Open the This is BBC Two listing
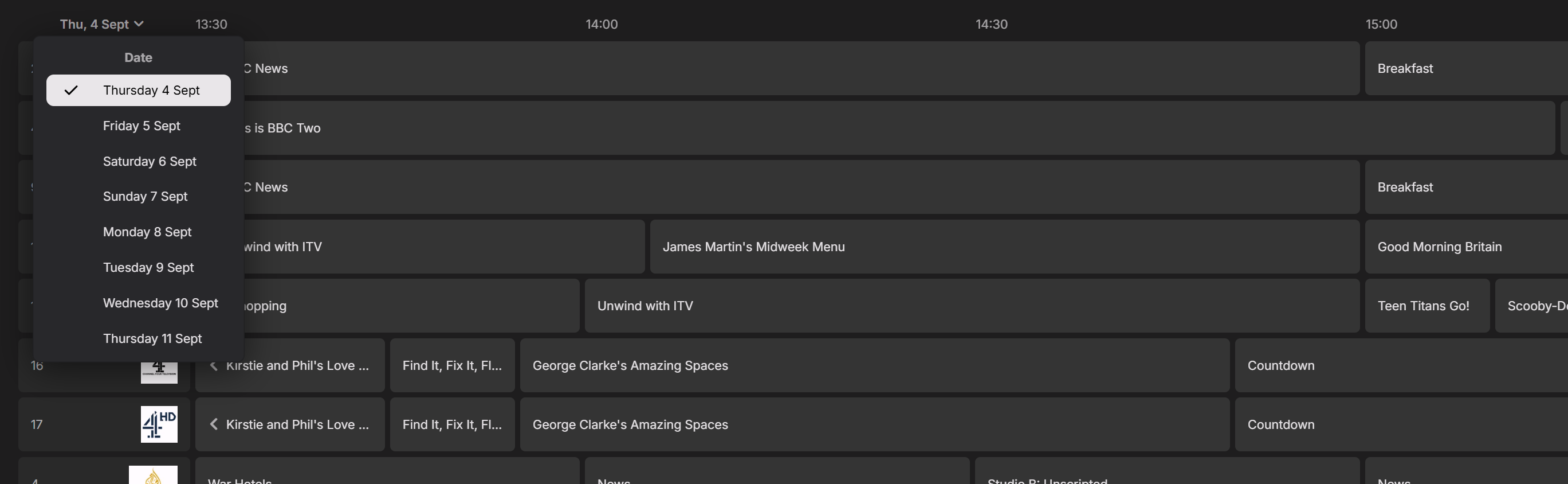Screen dimensions: 1568x484 pos(852,128)
